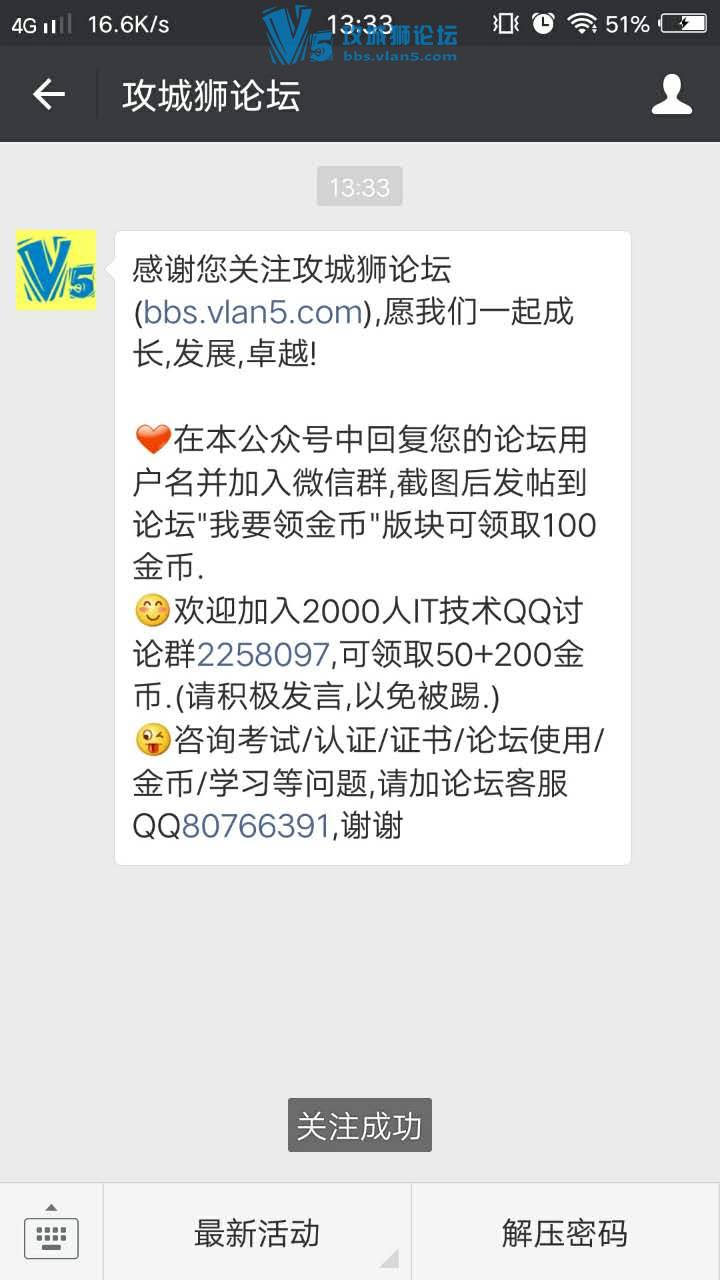The height and width of the screenshot is (1280, 720).
Task: Open the account profile icon
Action: tap(671, 95)
